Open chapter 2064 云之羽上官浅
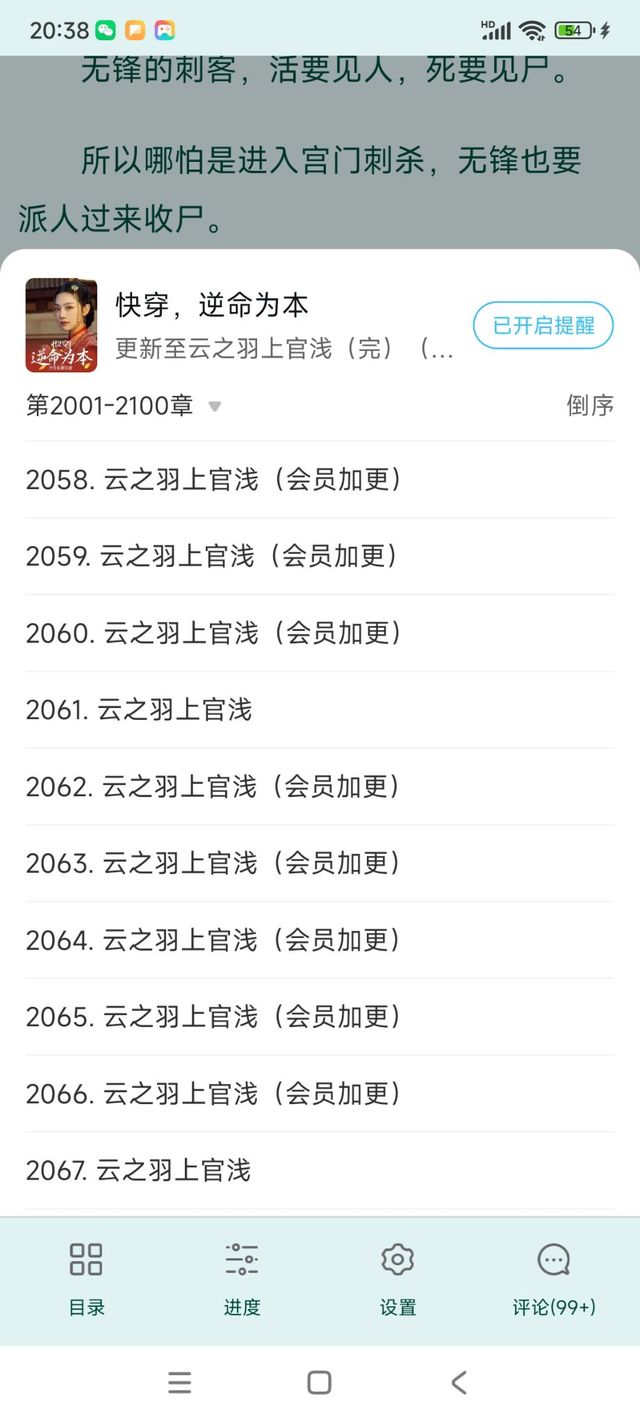 [x=320, y=940]
